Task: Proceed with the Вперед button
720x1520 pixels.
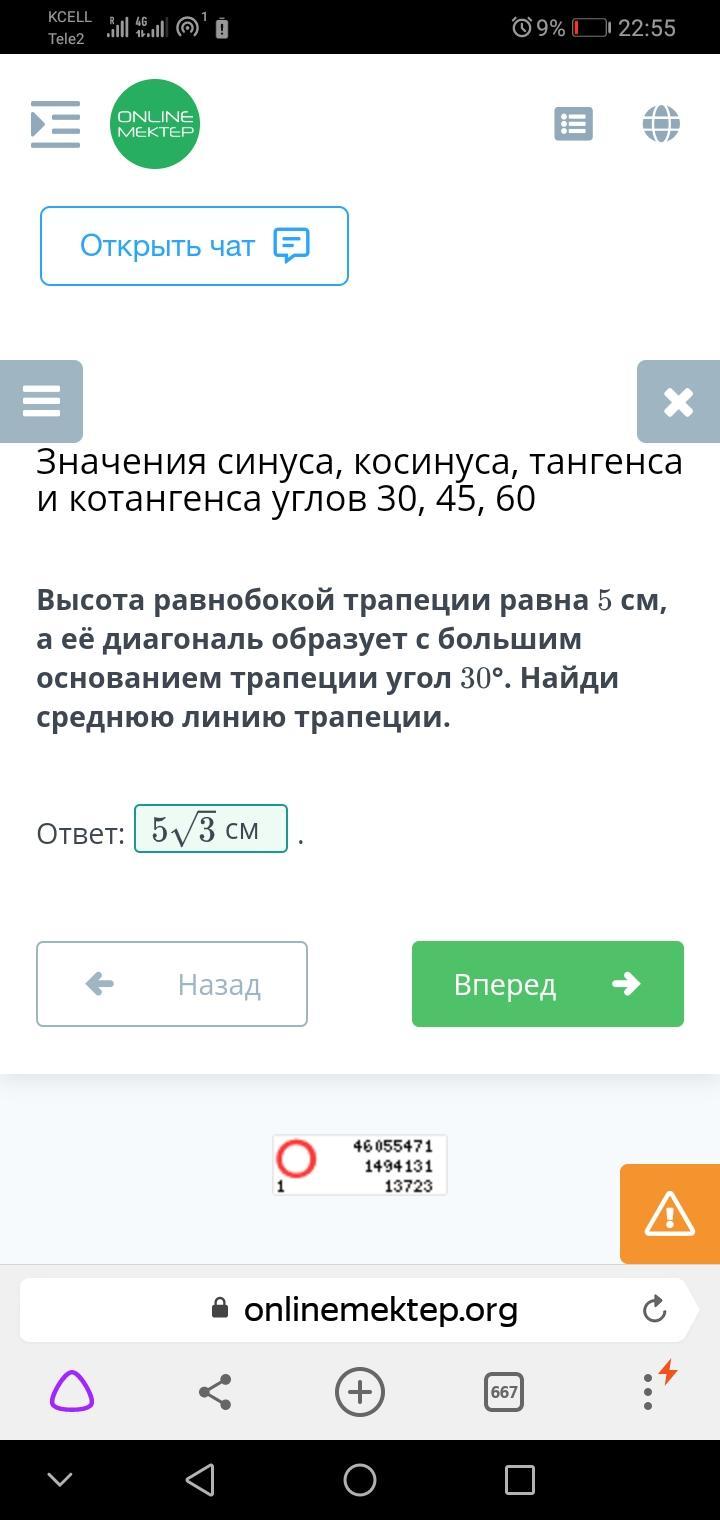Action: click(x=548, y=984)
